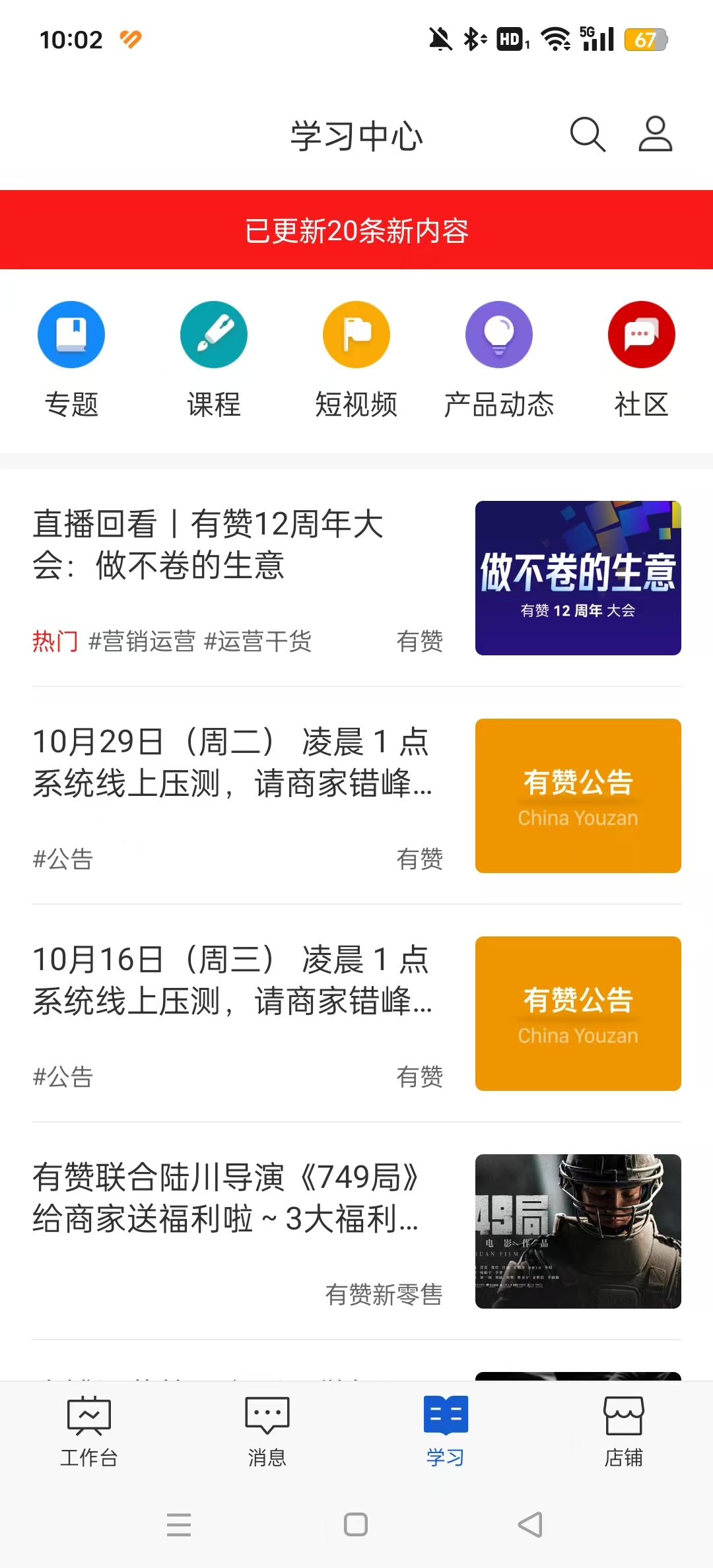Tap the red updated-20-new-items banner
713x1568 pixels.
tap(356, 230)
